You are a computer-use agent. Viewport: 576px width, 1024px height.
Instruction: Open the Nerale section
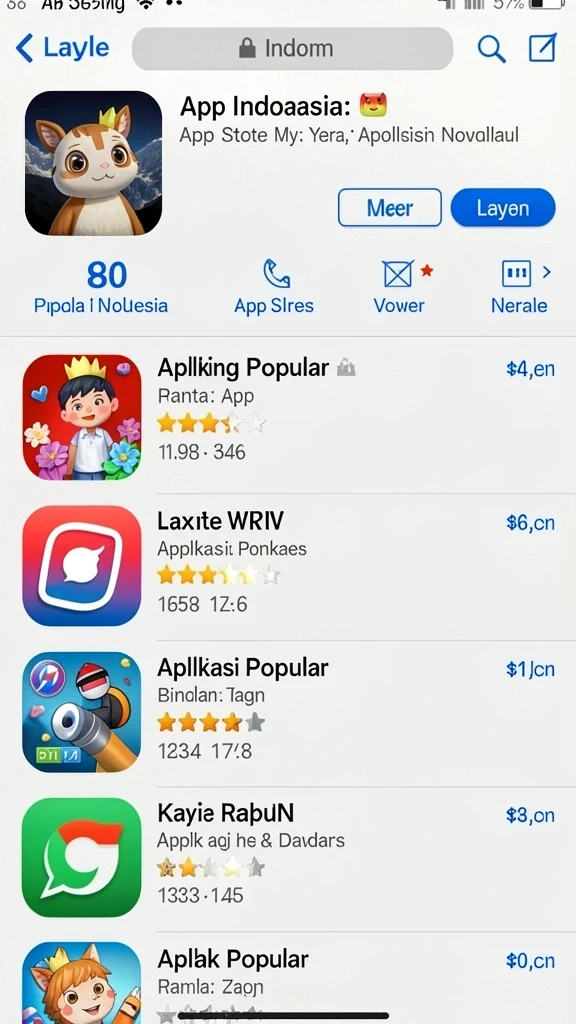[x=520, y=287]
